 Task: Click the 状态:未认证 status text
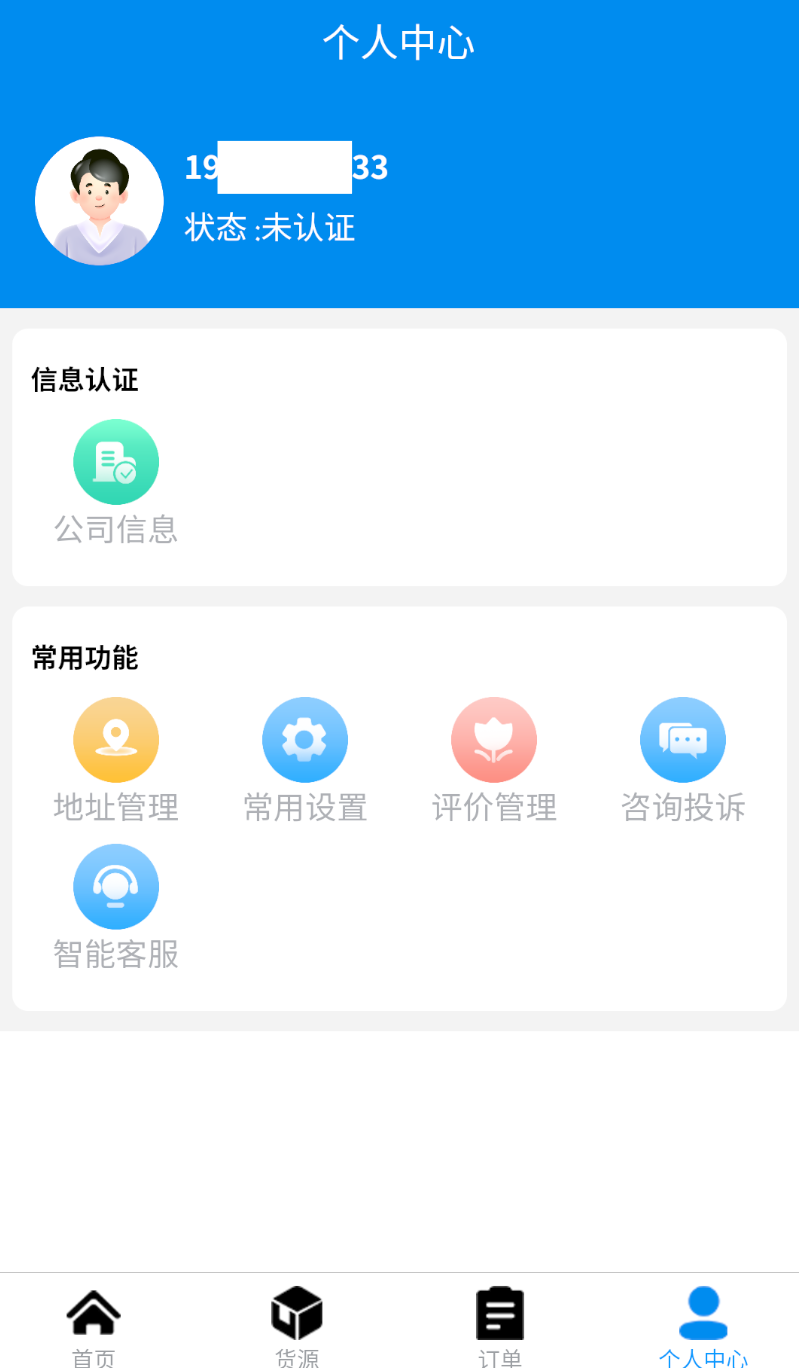pos(270,228)
